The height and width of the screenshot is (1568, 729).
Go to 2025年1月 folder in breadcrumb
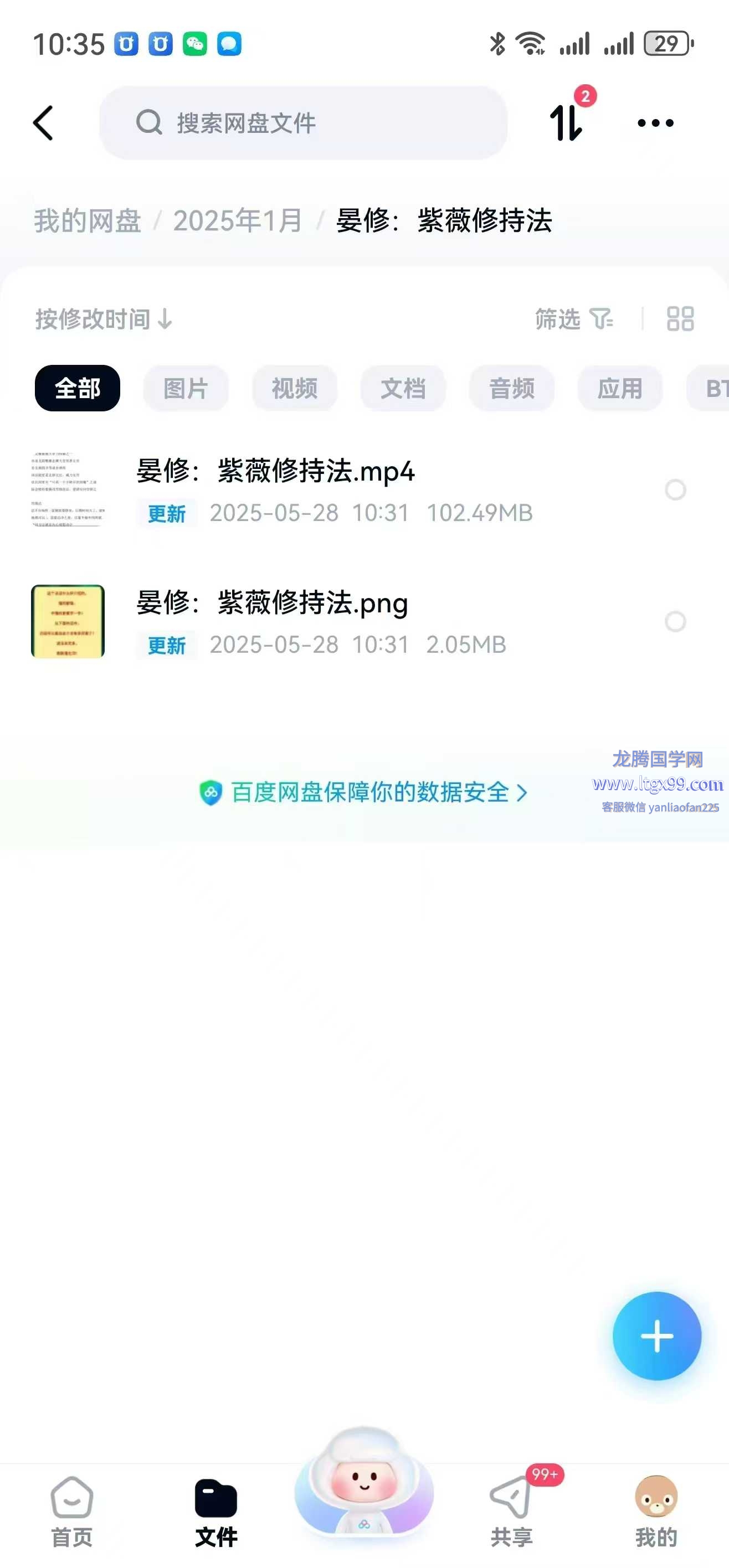238,220
